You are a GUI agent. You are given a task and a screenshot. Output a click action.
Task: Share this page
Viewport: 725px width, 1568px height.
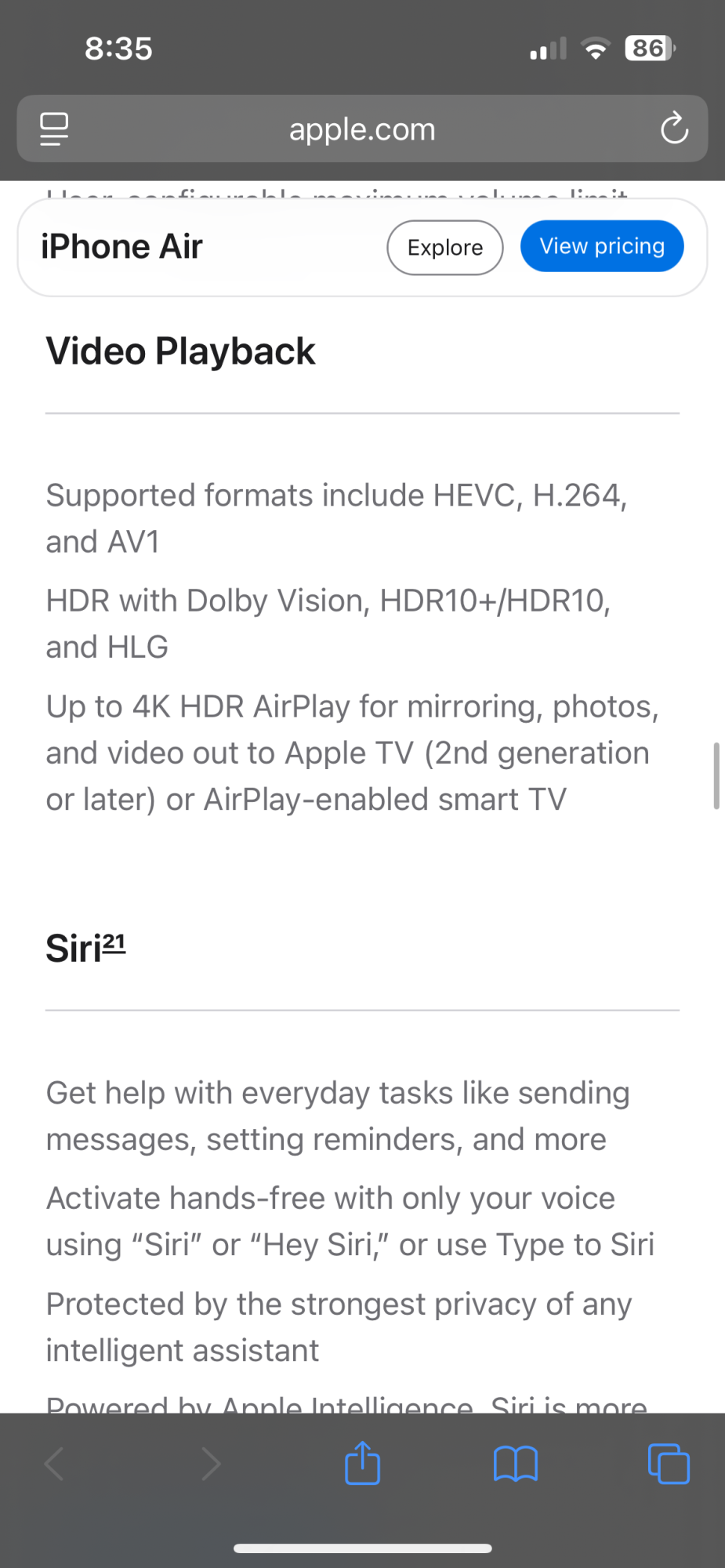click(362, 1464)
